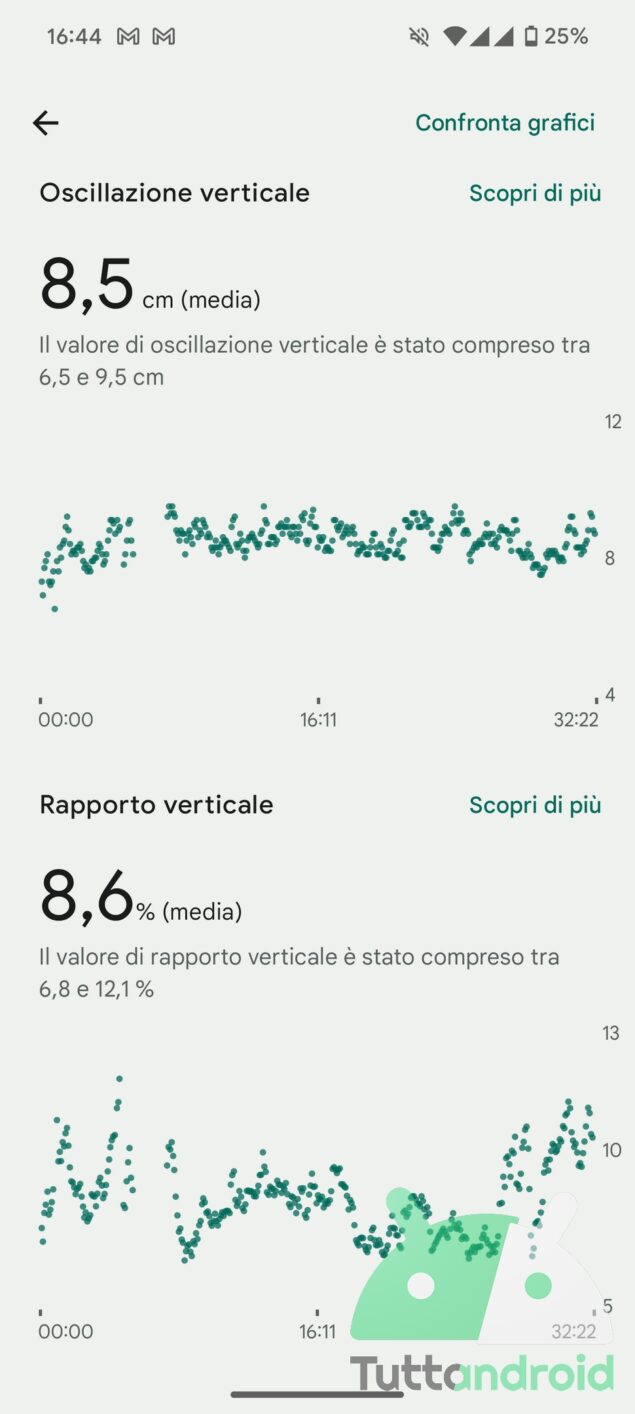Open Confronta grafici
The height and width of the screenshot is (1414, 635).
pyautogui.click(x=505, y=123)
